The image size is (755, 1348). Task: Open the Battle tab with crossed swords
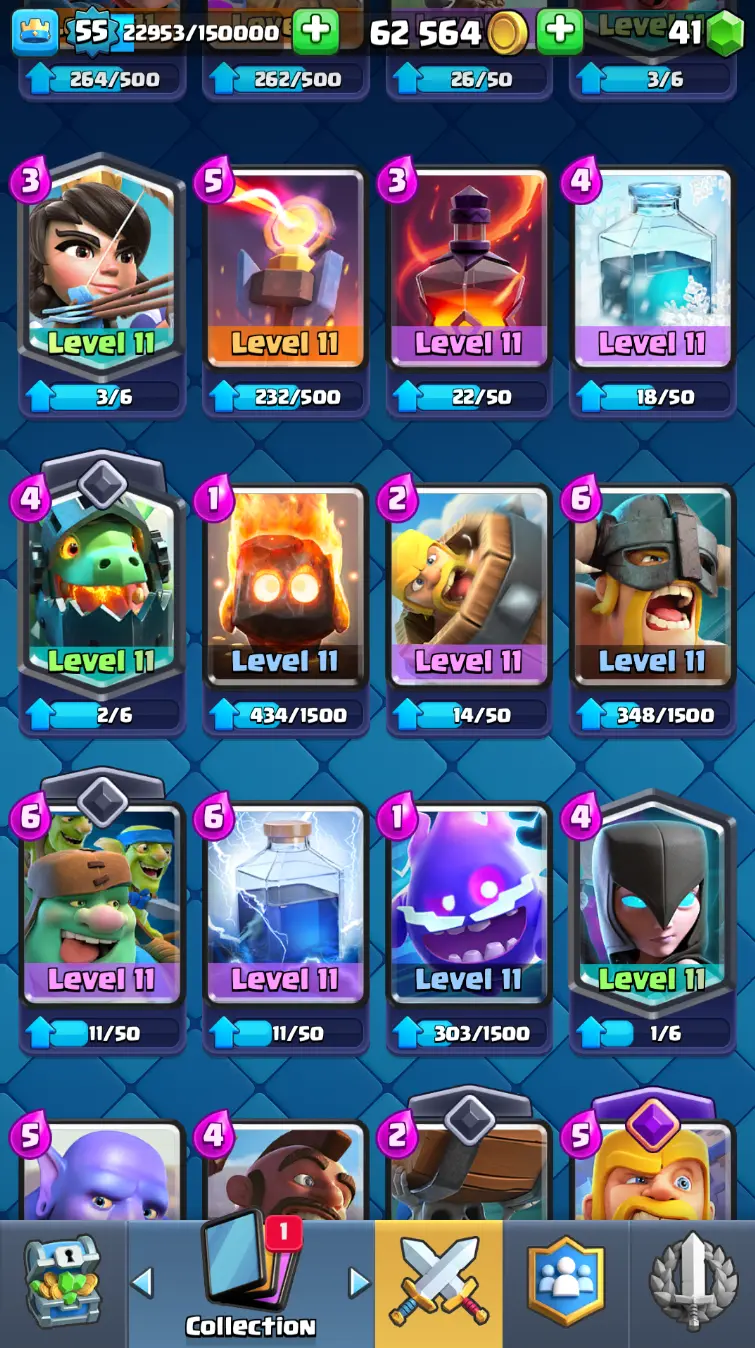click(438, 1282)
